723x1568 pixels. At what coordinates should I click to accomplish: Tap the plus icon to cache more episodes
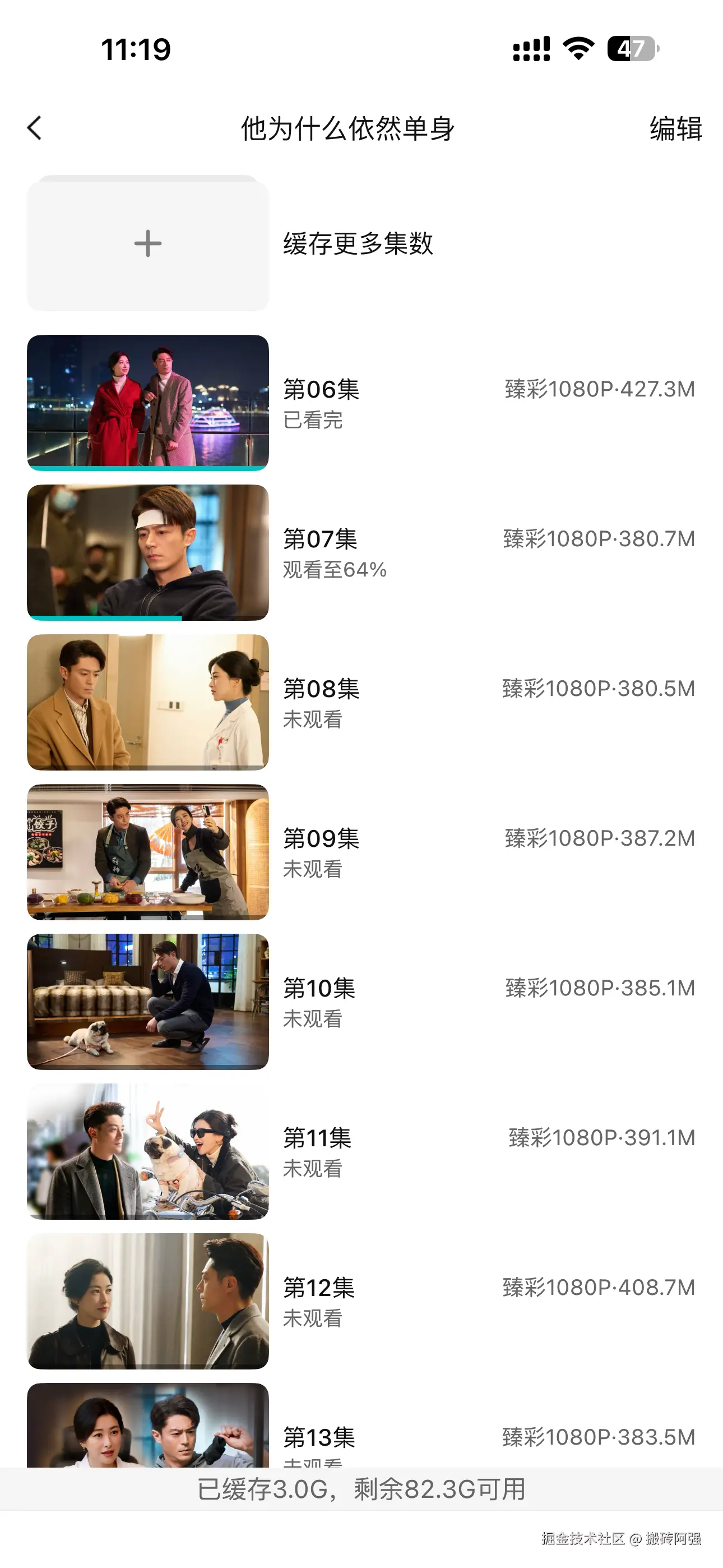click(147, 243)
